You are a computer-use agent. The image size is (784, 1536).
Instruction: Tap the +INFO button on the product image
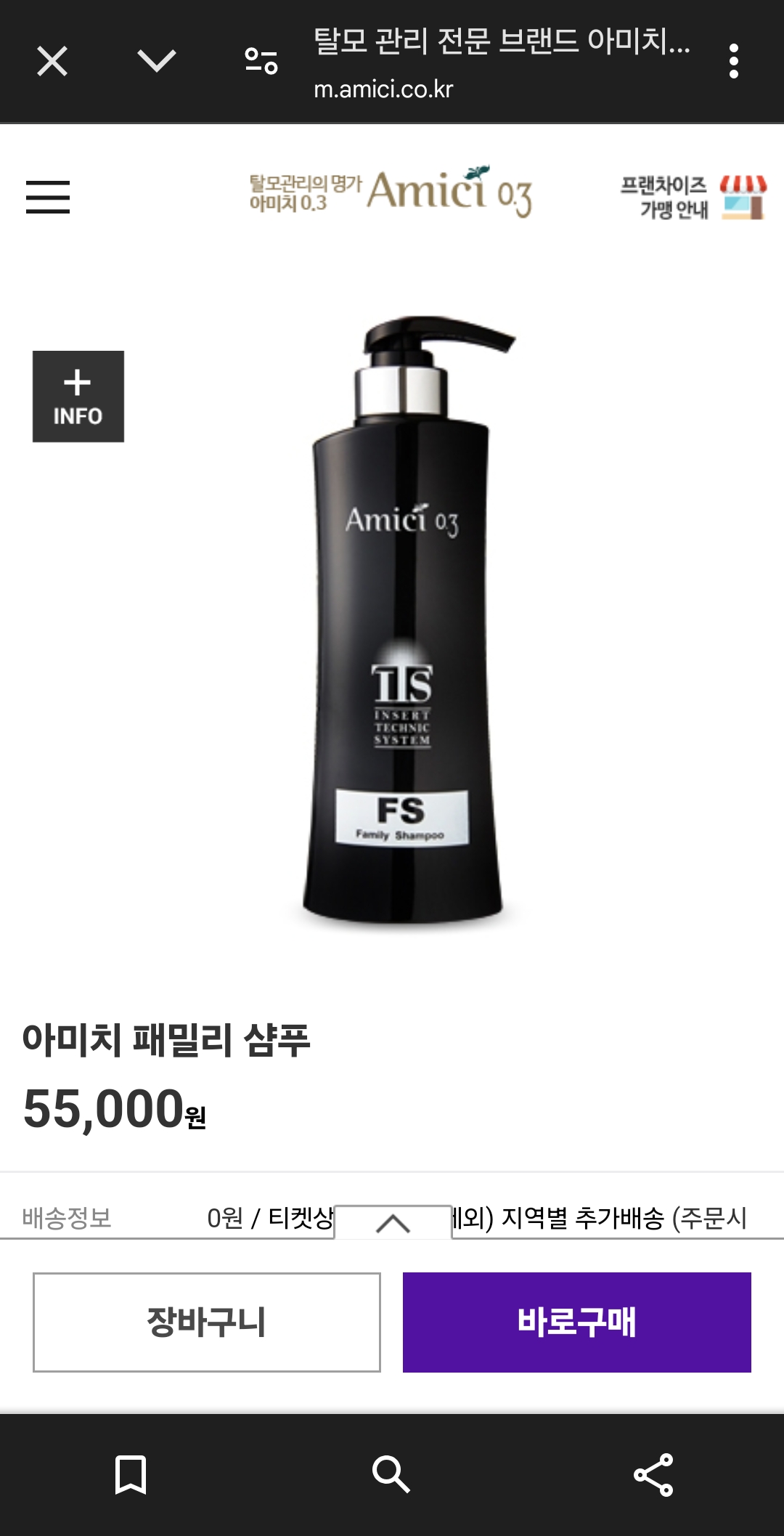tap(78, 397)
